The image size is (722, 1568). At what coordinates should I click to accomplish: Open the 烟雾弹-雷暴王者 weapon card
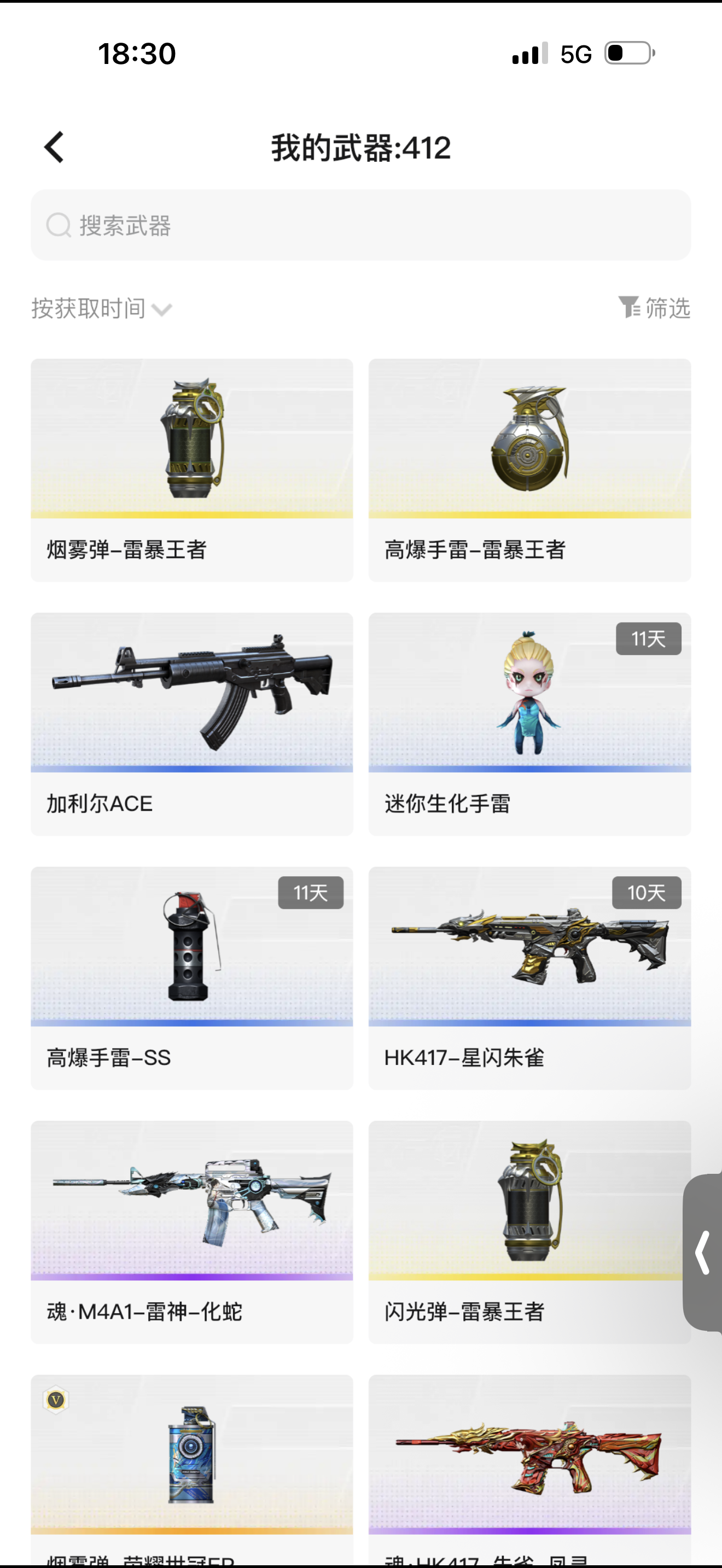coord(192,469)
